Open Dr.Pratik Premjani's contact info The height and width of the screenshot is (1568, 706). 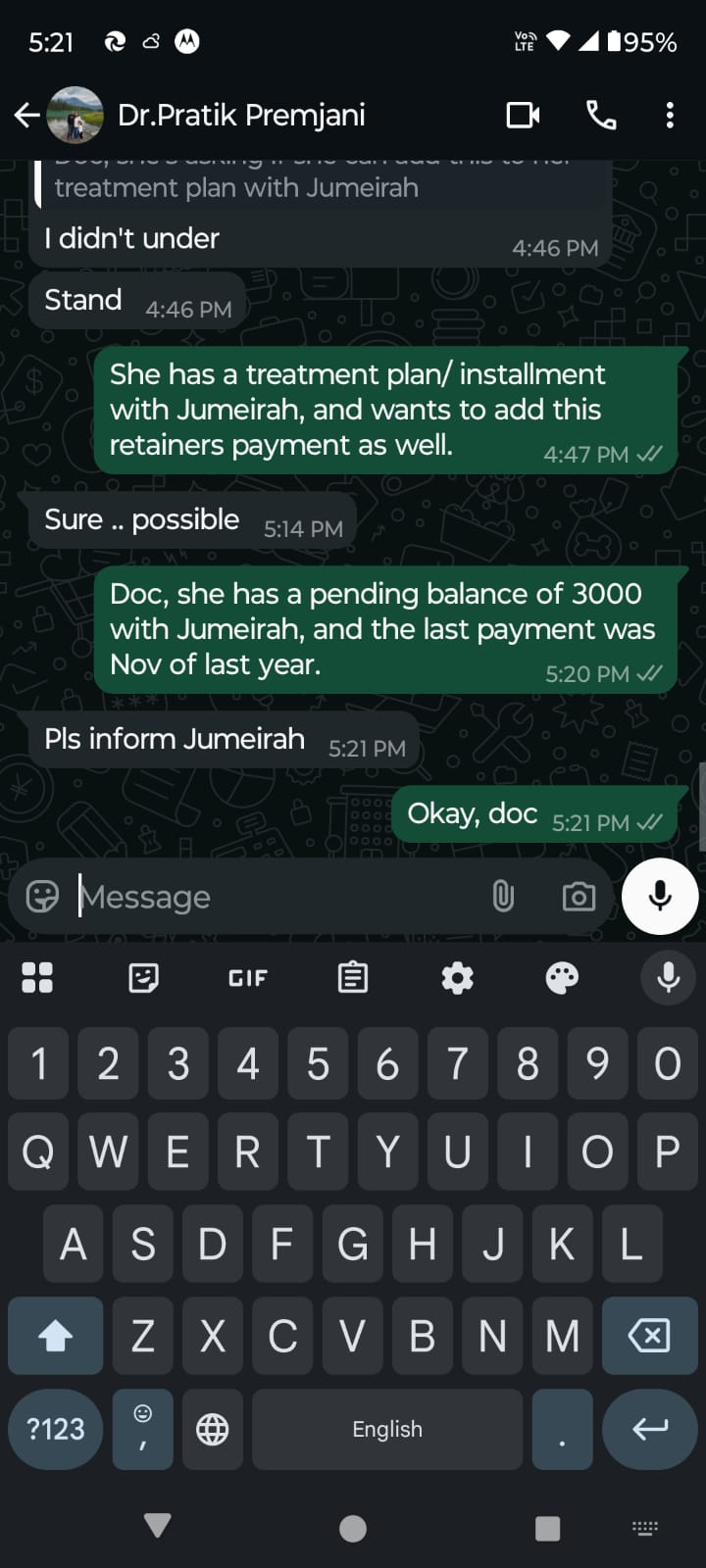coord(241,116)
